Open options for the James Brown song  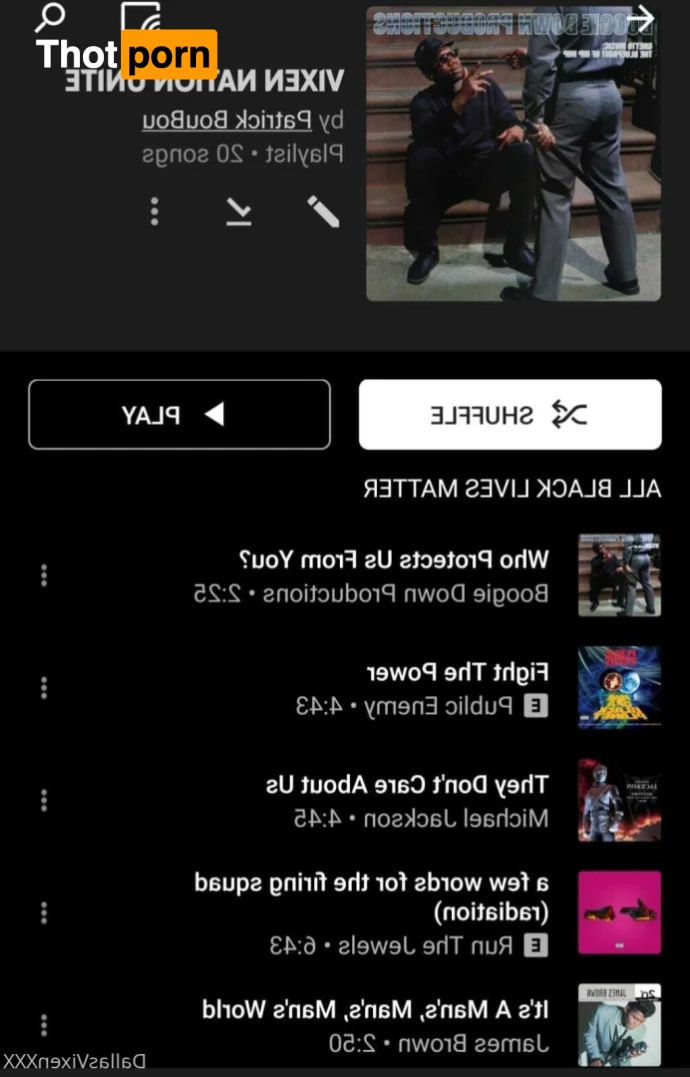tap(43, 1026)
